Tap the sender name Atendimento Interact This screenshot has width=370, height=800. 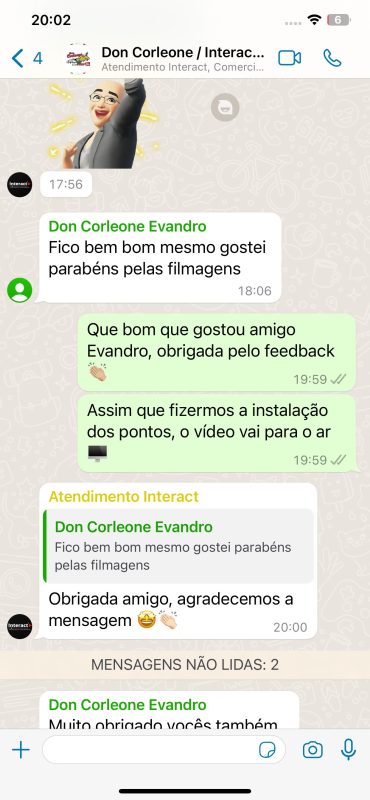124,496
